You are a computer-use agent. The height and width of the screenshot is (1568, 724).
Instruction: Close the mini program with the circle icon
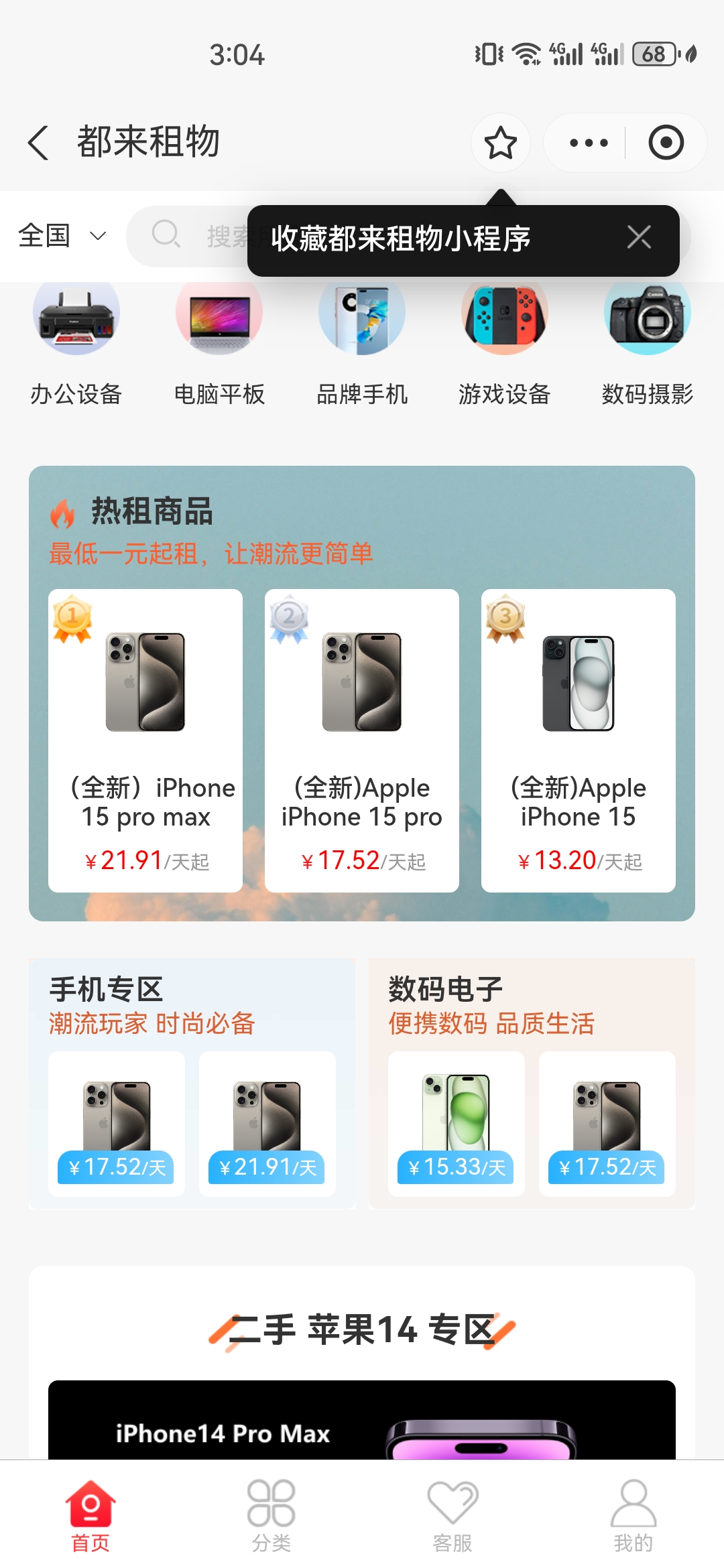coord(666,143)
